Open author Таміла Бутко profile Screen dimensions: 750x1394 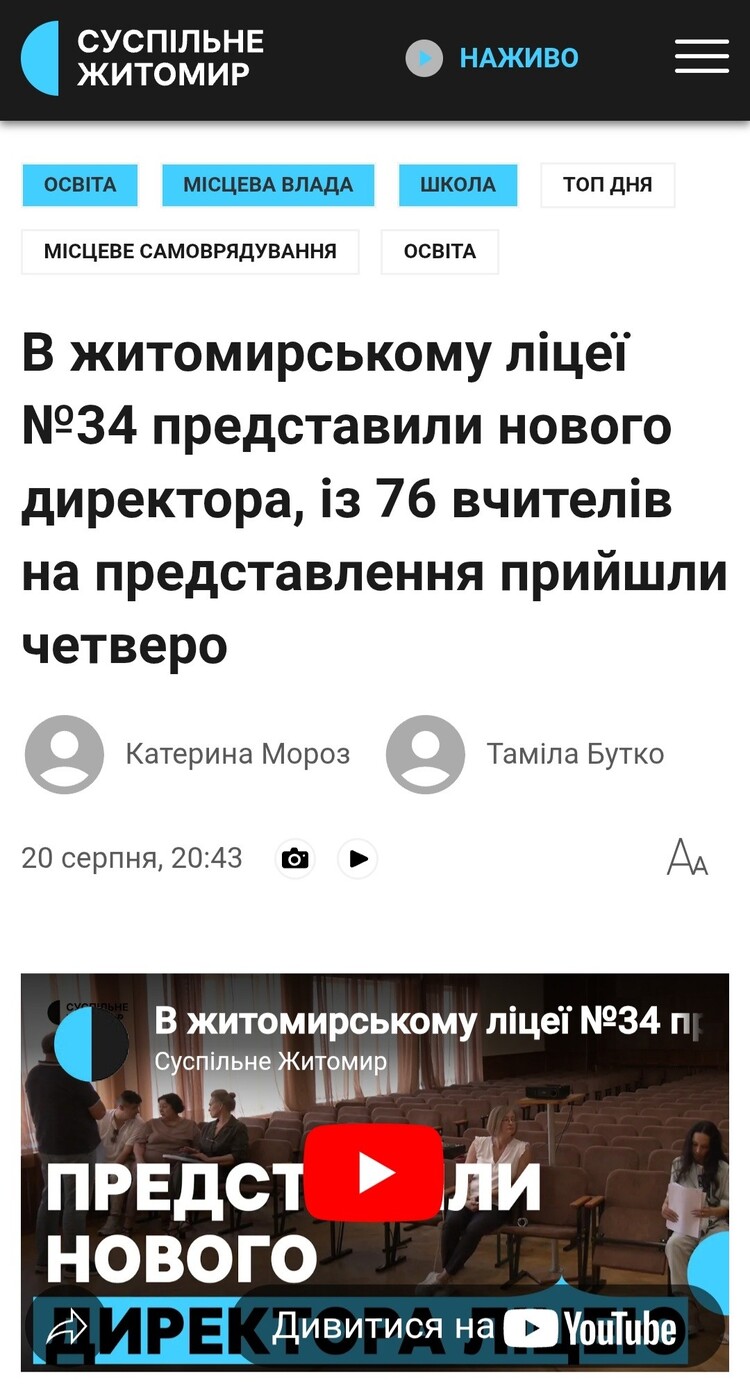pos(574,754)
